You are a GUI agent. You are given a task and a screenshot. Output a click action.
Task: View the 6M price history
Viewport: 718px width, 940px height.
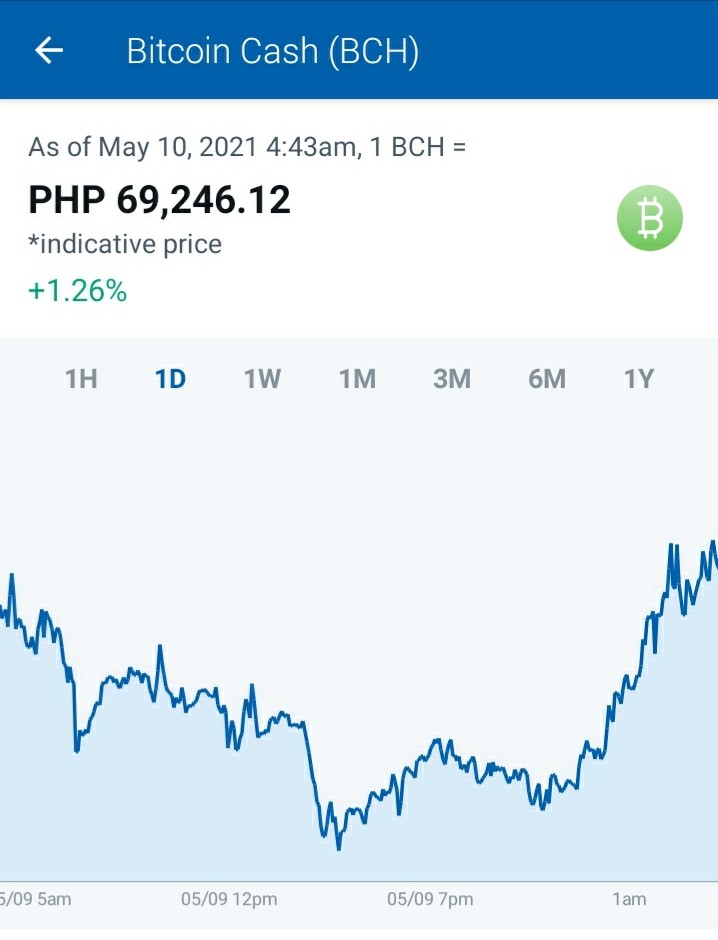tap(547, 379)
